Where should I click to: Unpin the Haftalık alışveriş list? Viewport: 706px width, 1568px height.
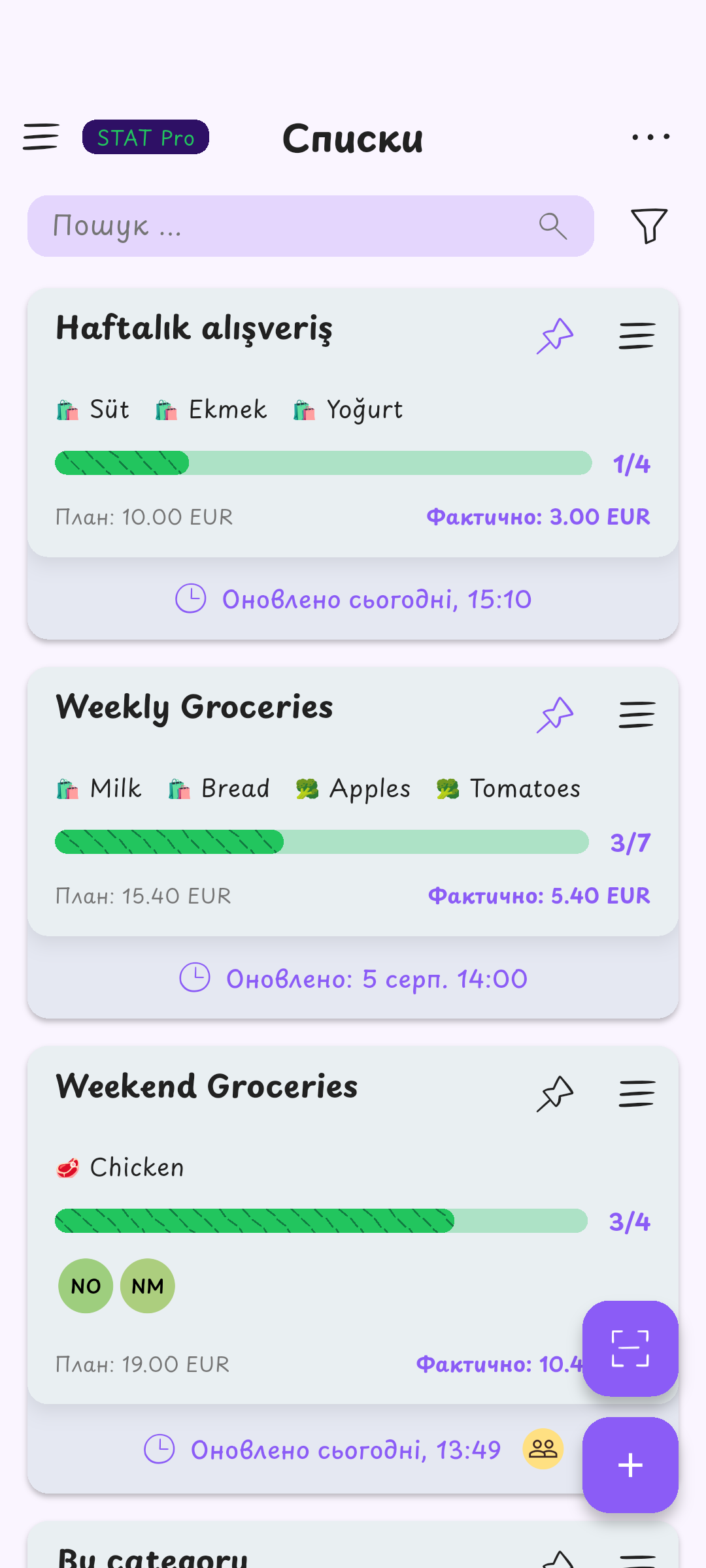point(555,336)
